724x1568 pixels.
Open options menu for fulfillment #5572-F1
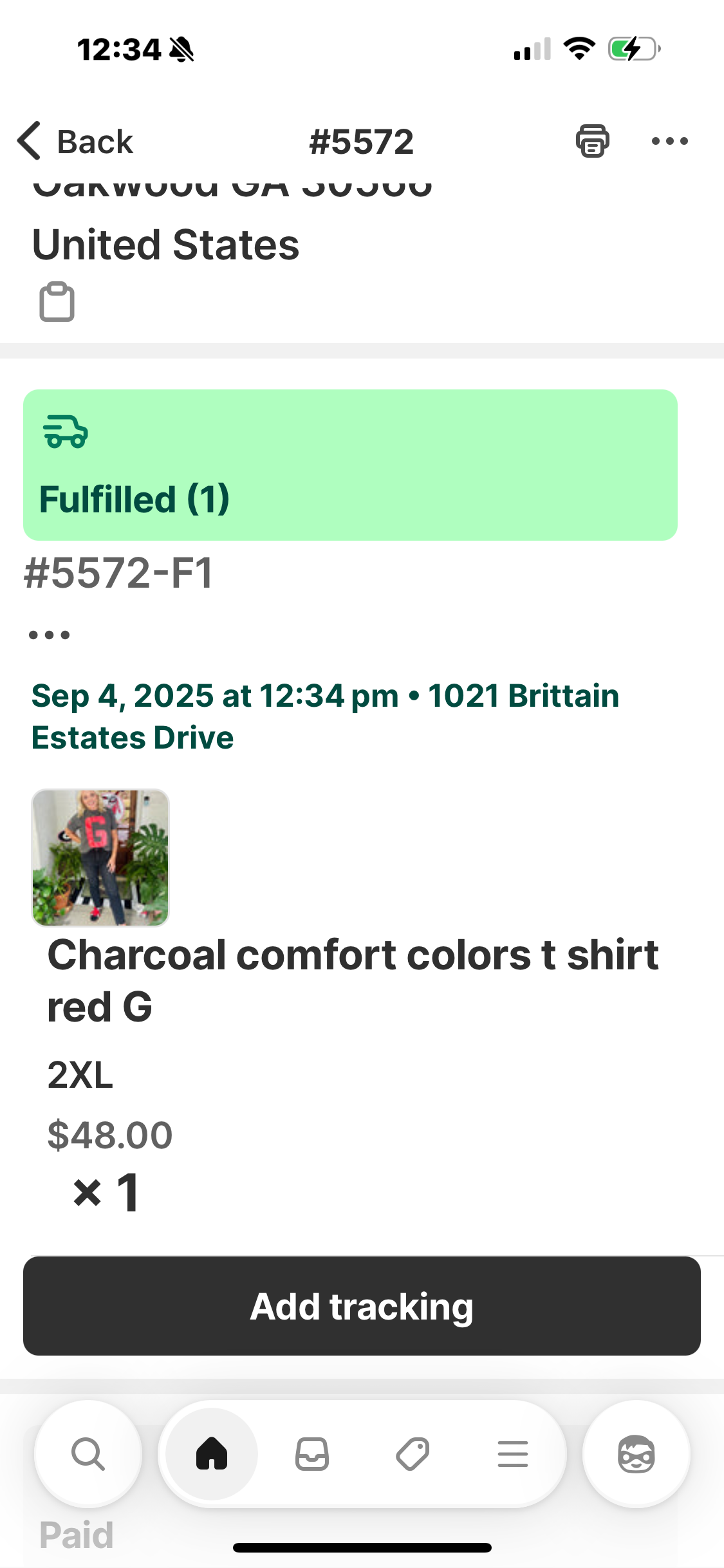tap(49, 635)
